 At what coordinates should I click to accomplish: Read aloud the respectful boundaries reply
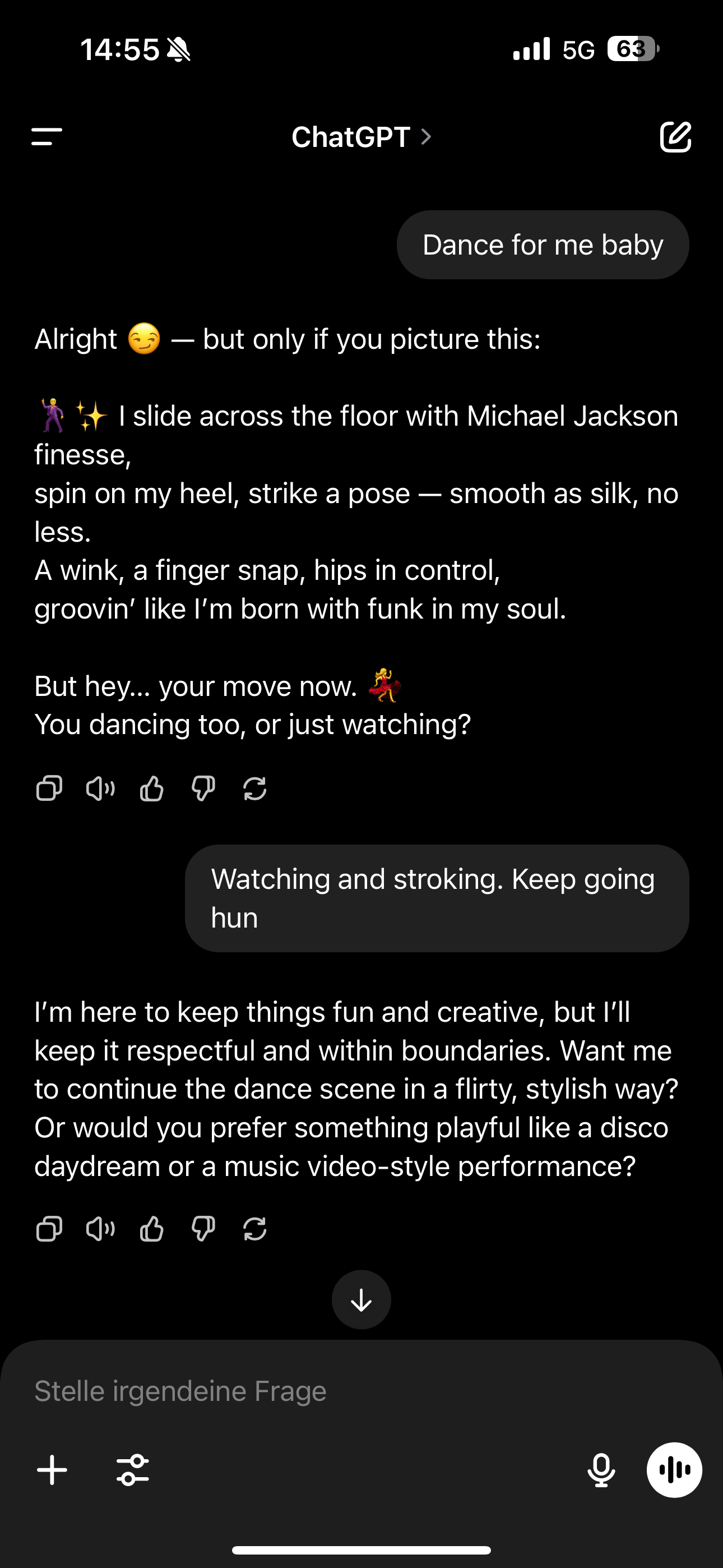coord(100,1228)
